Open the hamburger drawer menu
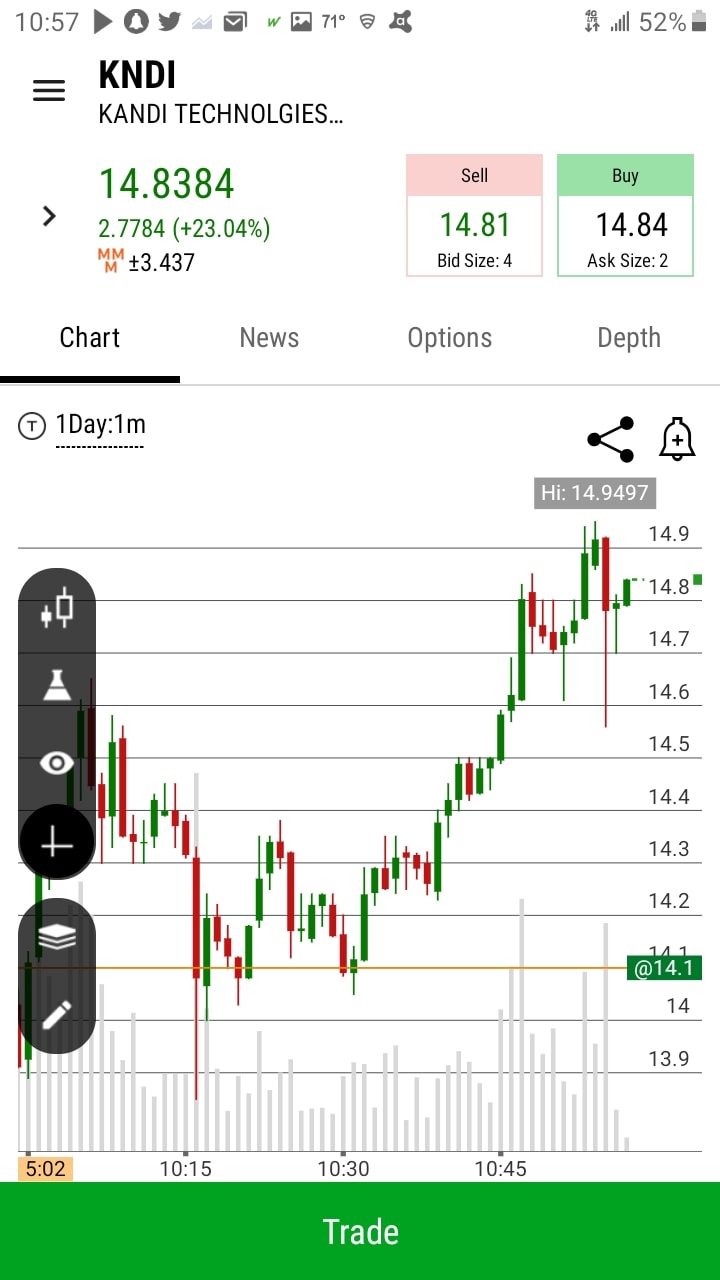The image size is (720, 1280). pos(49,91)
